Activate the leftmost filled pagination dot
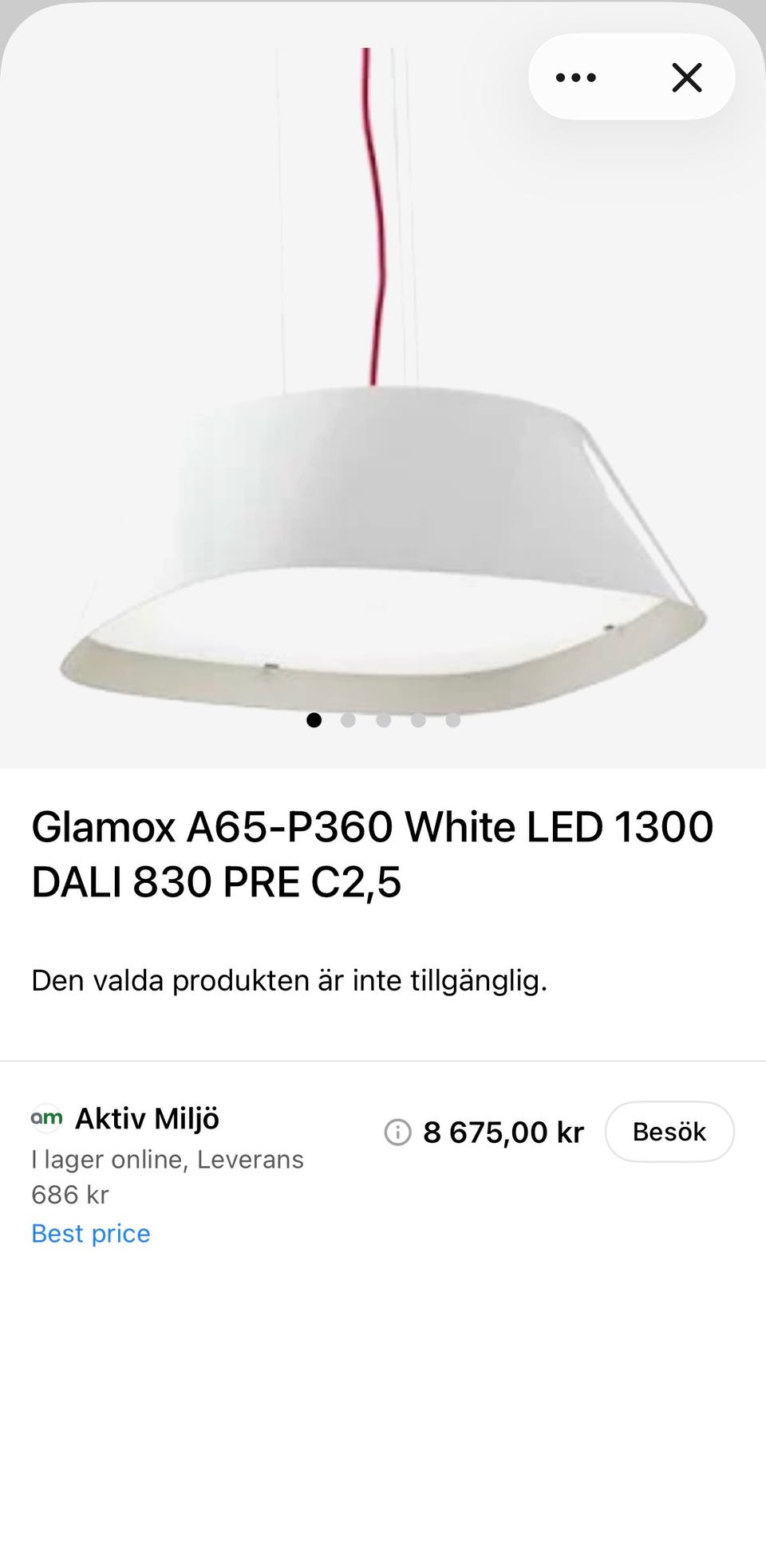The image size is (766, 1568). coord(314,719)
